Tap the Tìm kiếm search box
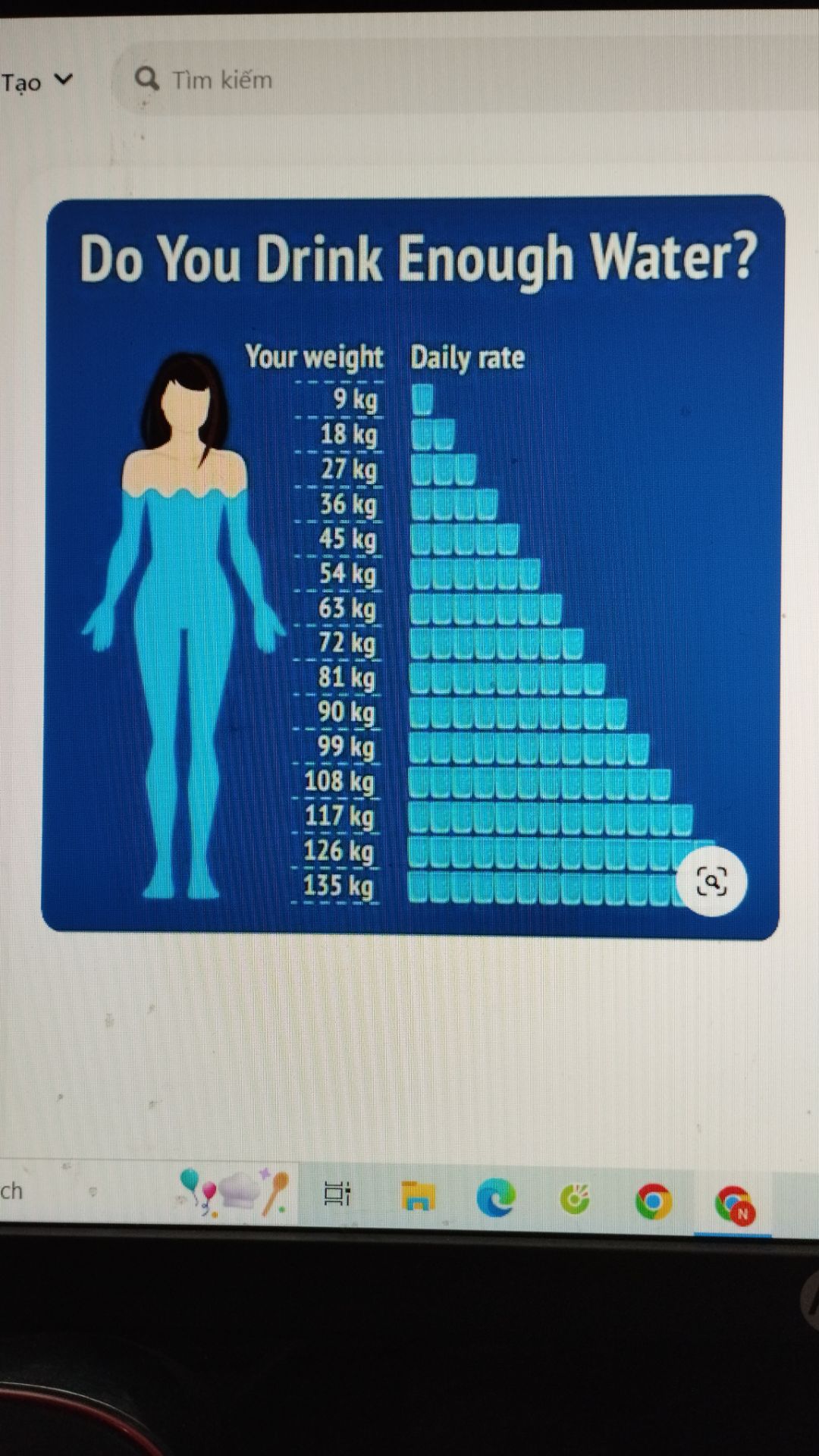Image resolution: width=819 pixels, height=1456 pixels. pos(455,80)
